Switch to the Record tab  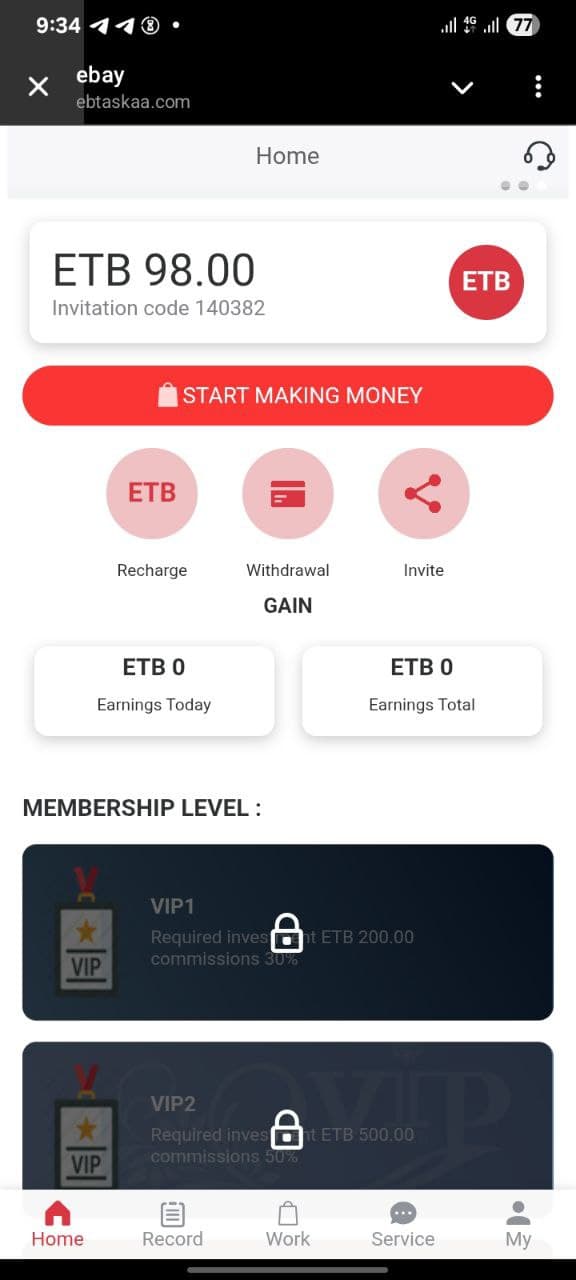click(173, 1225)
